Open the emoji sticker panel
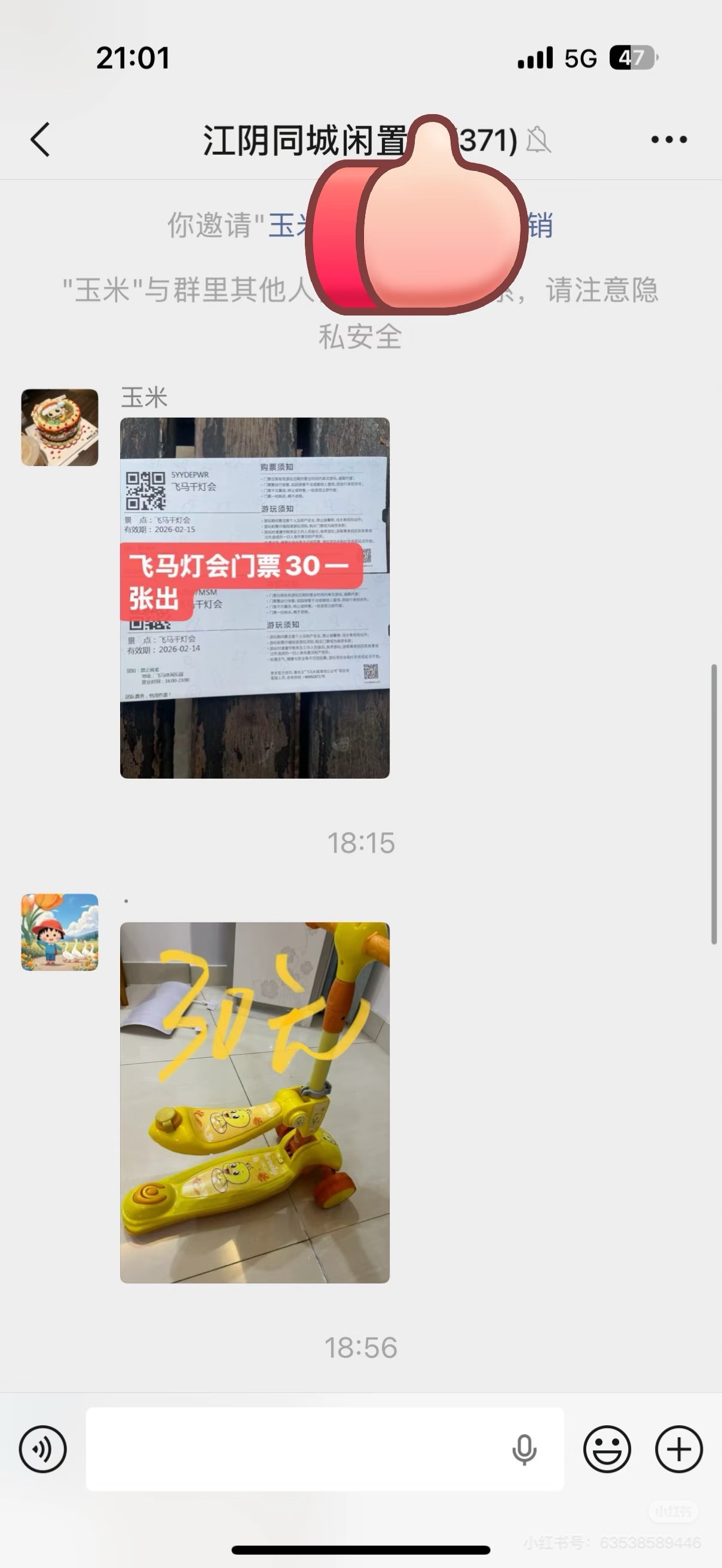The image size is (722, 1568). 607,1448
